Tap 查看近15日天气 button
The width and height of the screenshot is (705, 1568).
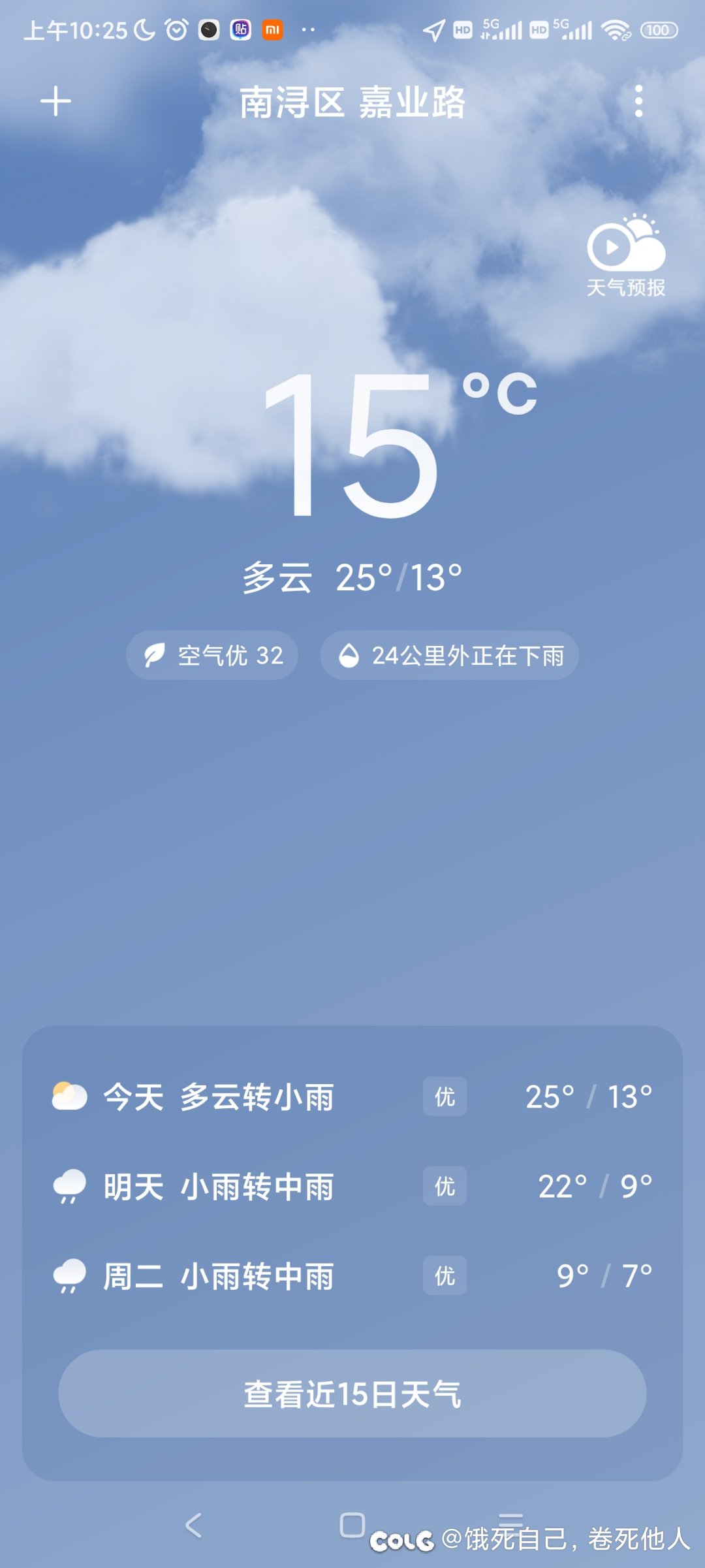point(352,1393)
